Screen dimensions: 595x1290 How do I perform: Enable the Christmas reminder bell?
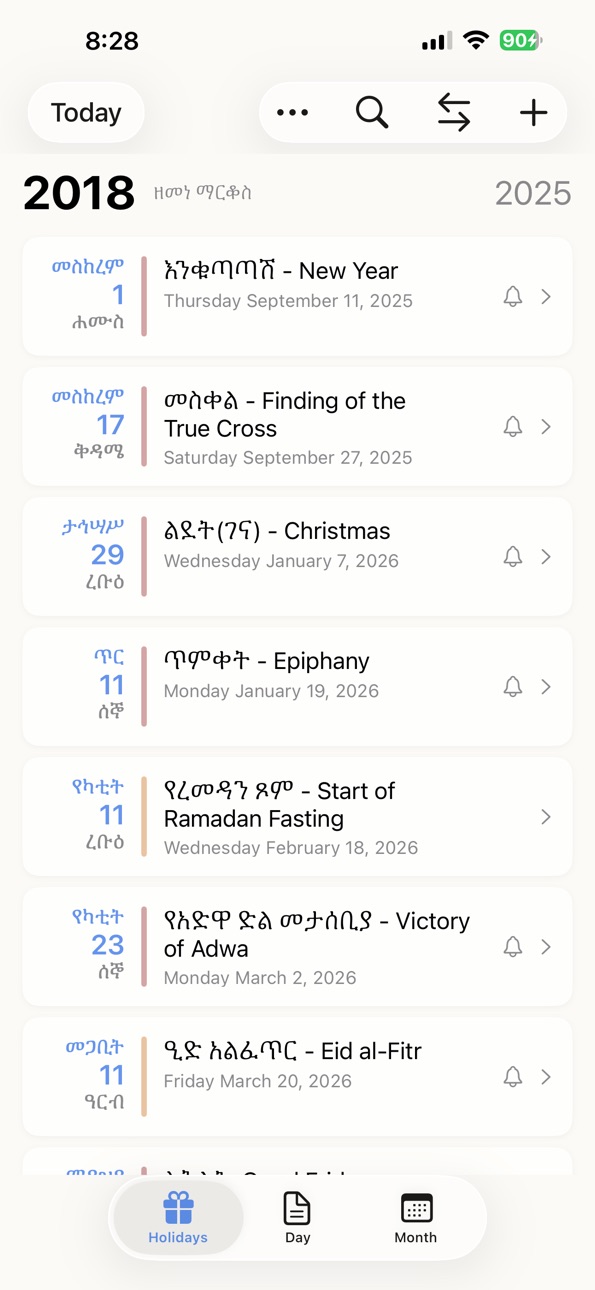coord(513,556)
